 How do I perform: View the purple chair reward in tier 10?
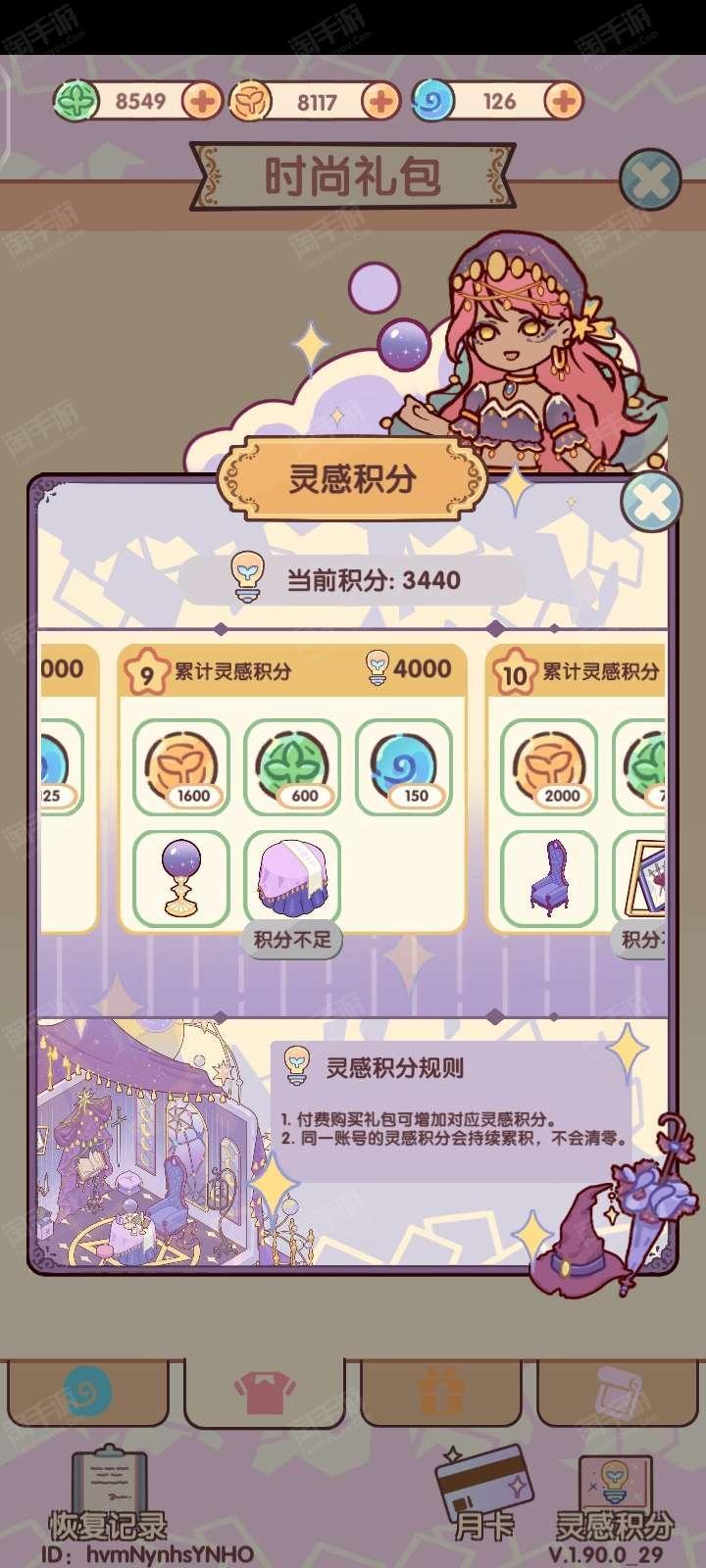[x=549, y=878]
